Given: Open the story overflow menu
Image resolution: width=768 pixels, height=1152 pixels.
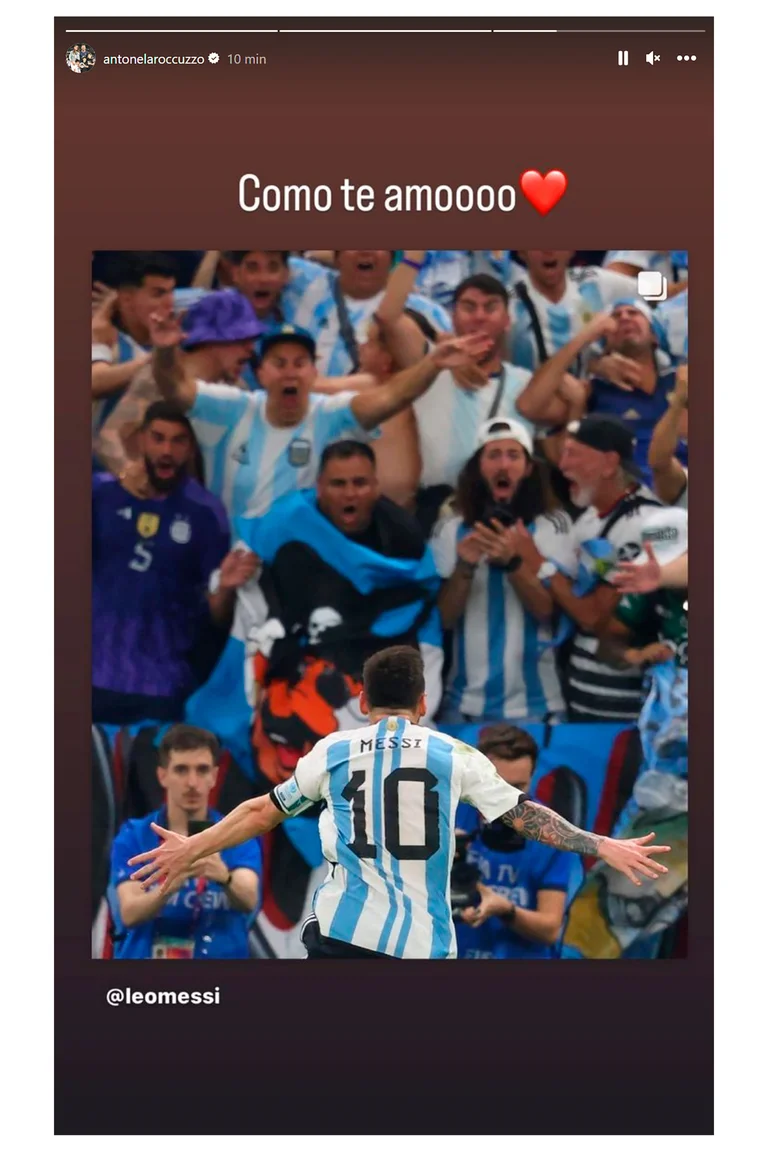Looking at the screenshot, I should (x=686, y=59).
